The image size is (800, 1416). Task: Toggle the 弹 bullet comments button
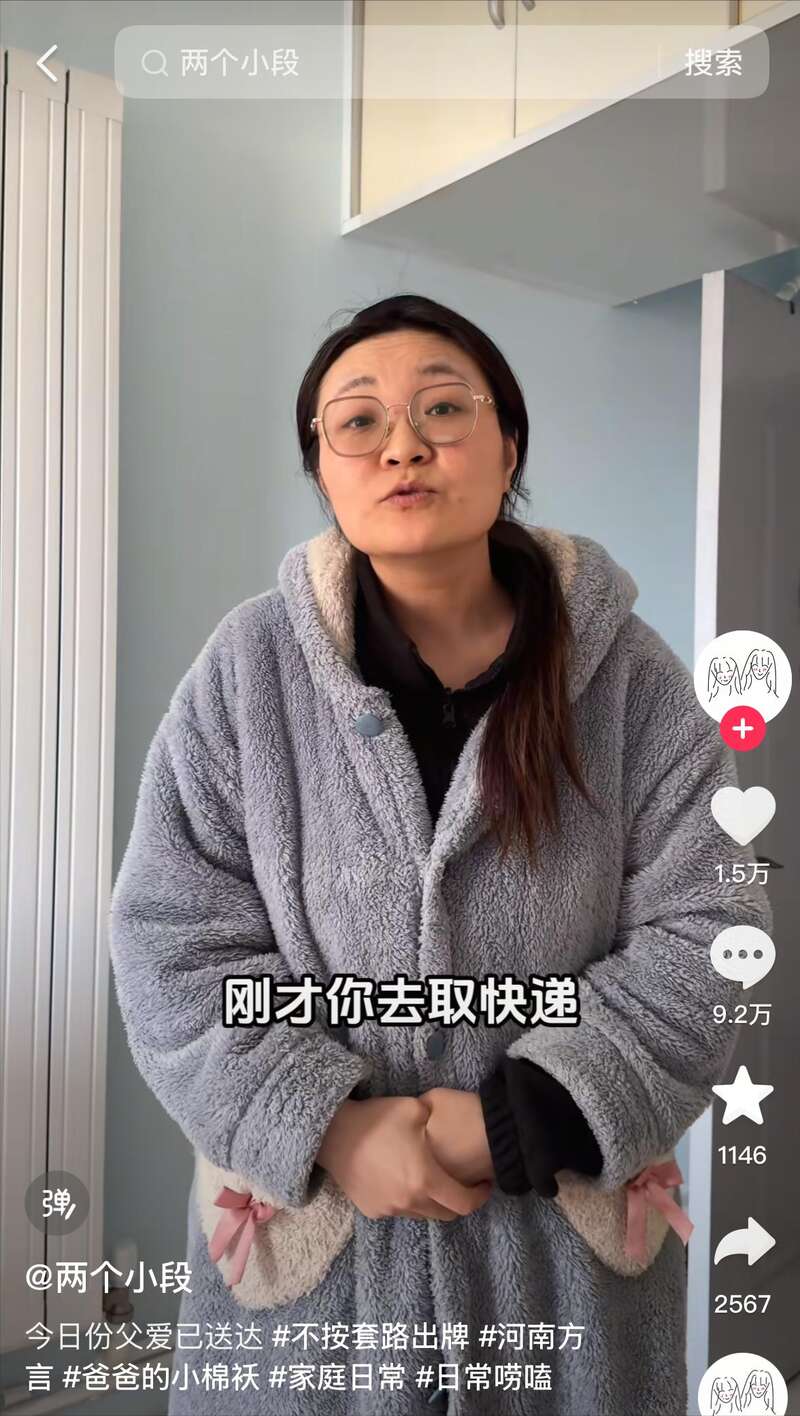pyautogui.click(x=57, y=1202)
